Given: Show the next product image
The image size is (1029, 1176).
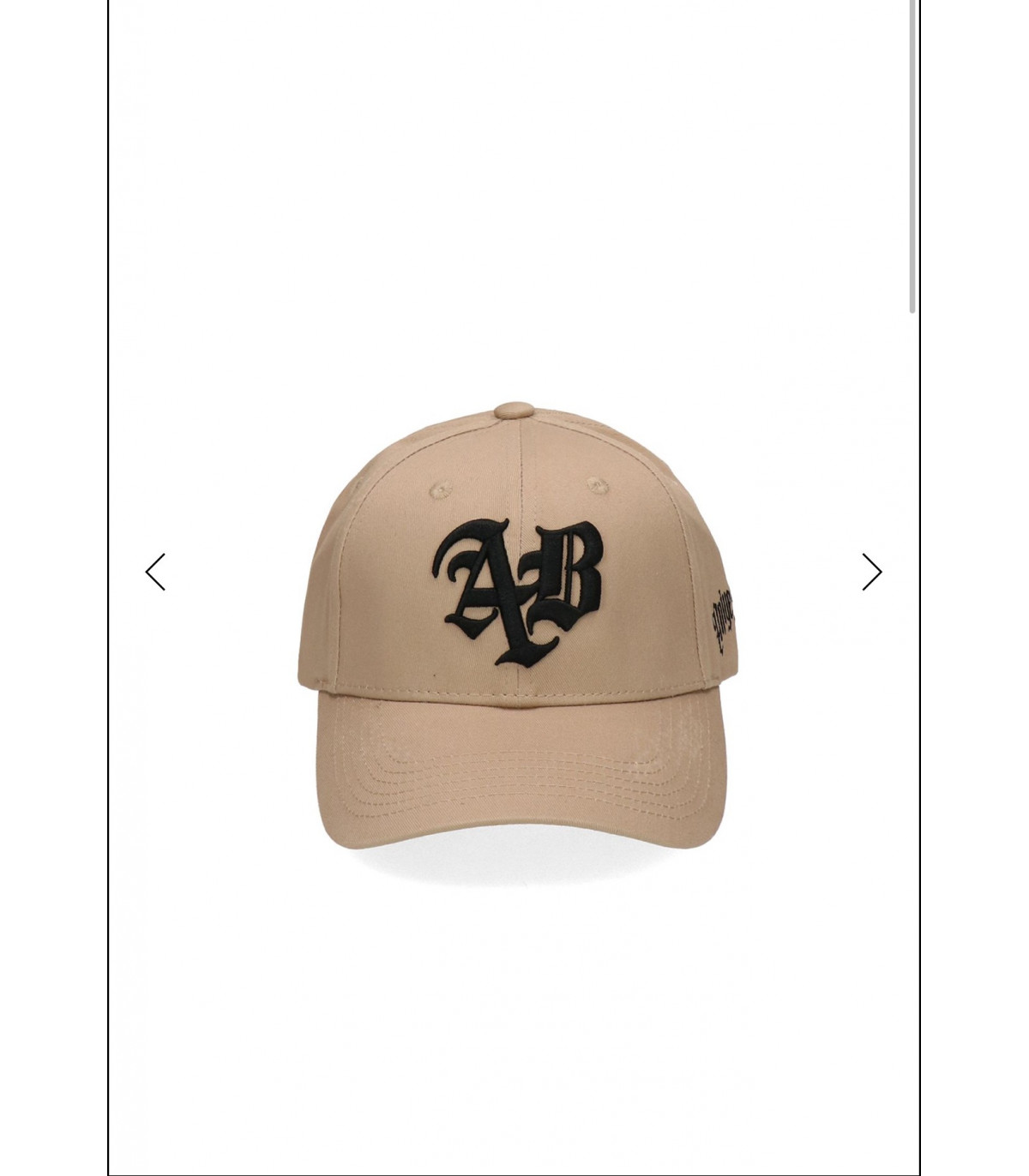Looking at the screenshot, I should click(871, 572).
